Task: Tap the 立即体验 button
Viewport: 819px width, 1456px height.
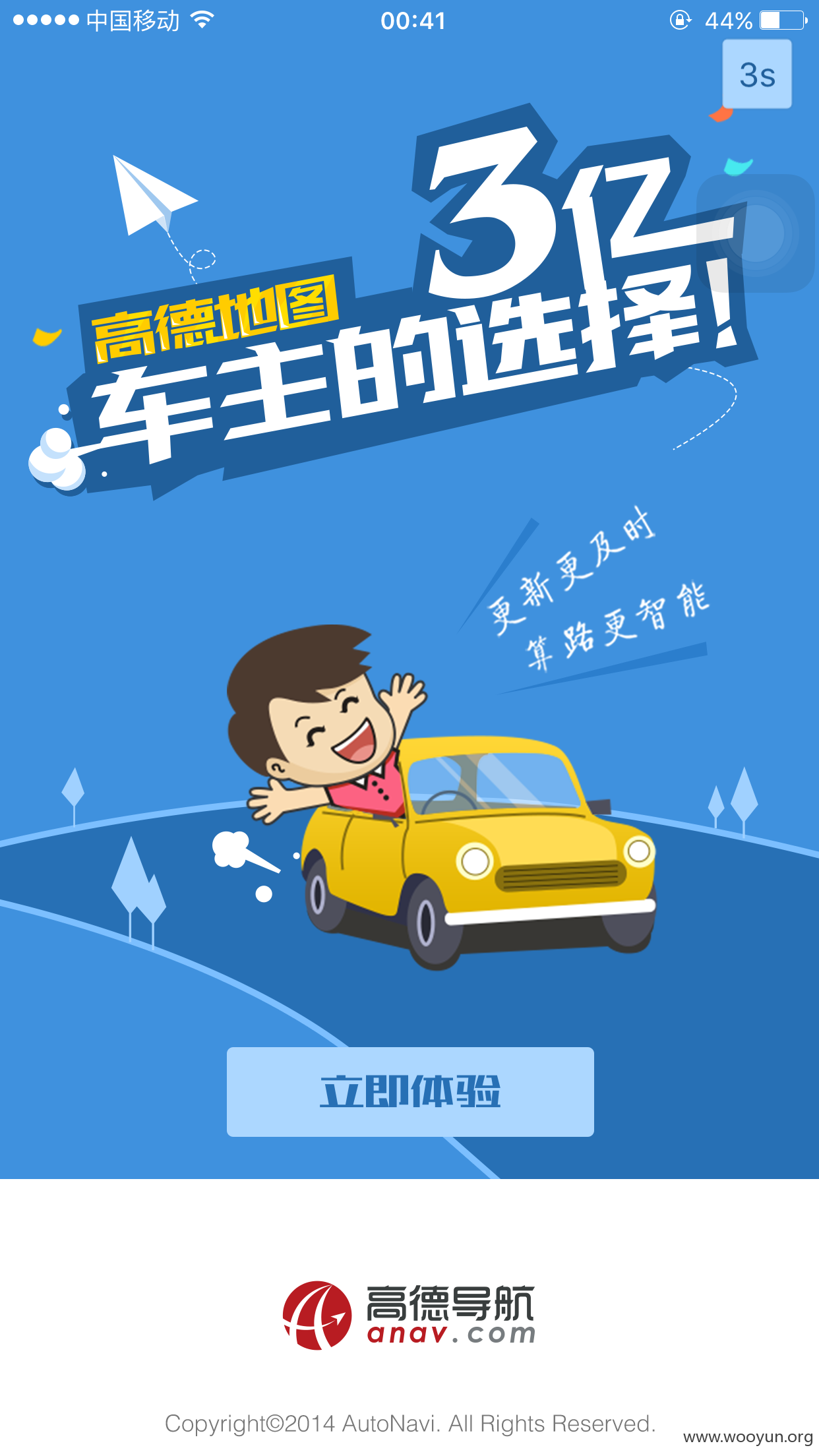Action: point(410,1091)
